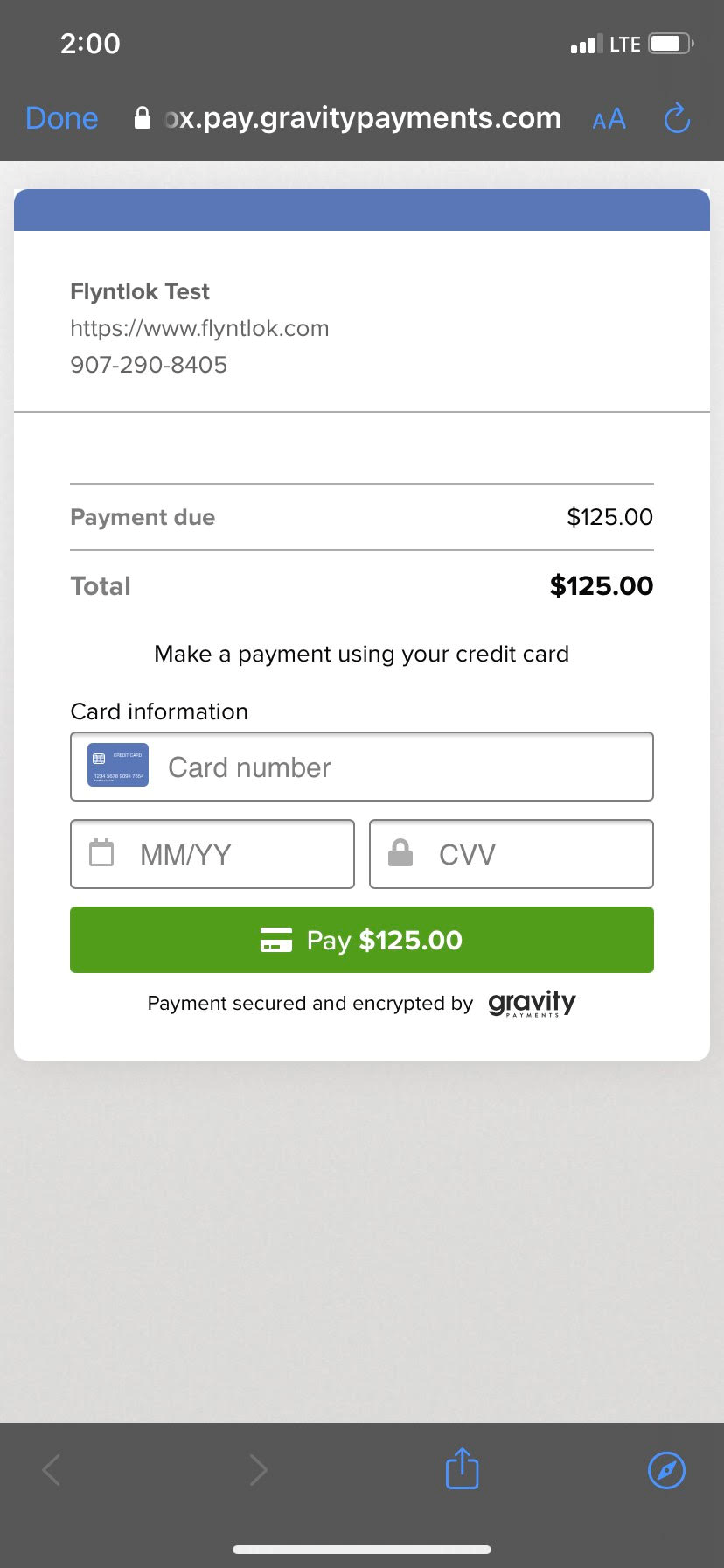Tap into the CVV field
This screenshot has width=724, height=1568.
tap(512, 854)
